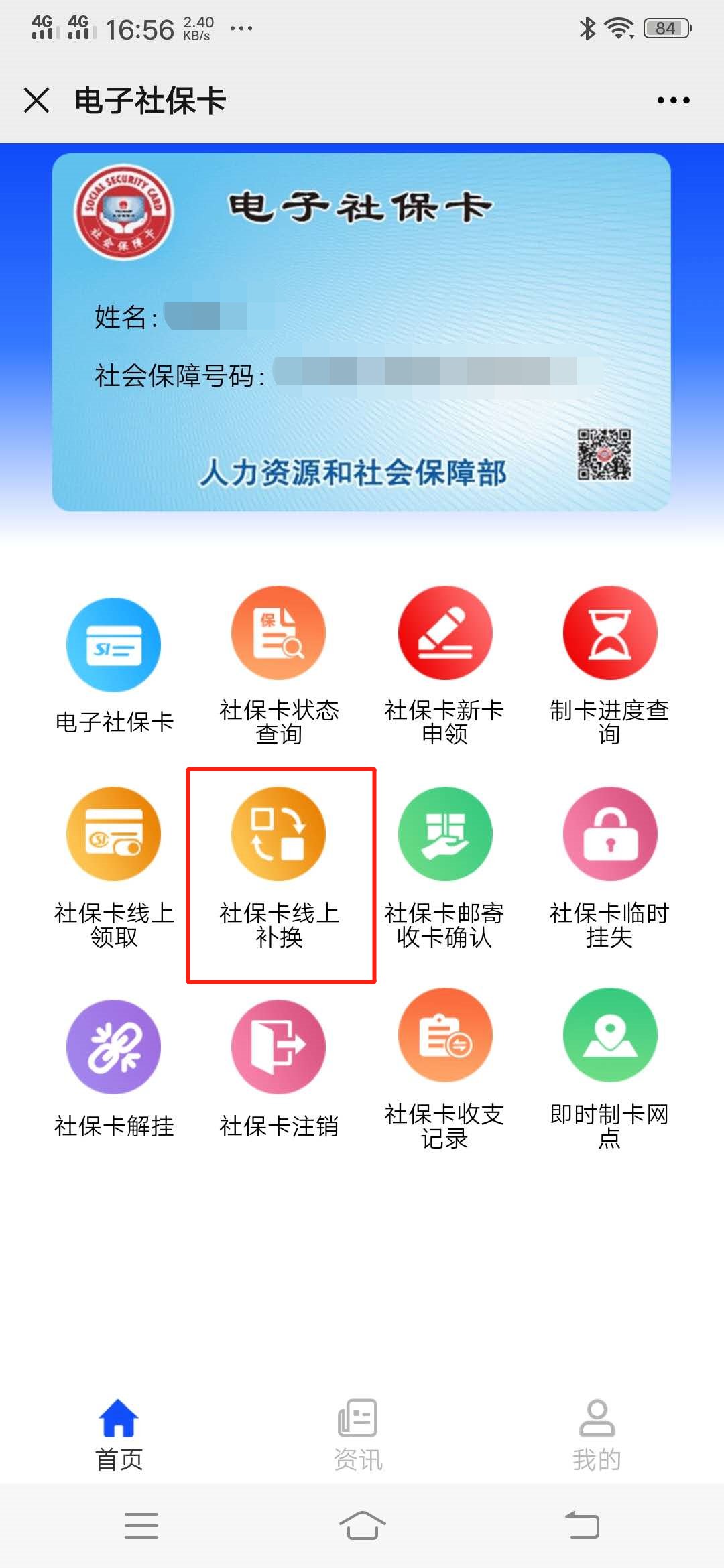Close the 电子社保卡 page
The width and height of the screenshot is (724, 1568).
click(36, 101)
